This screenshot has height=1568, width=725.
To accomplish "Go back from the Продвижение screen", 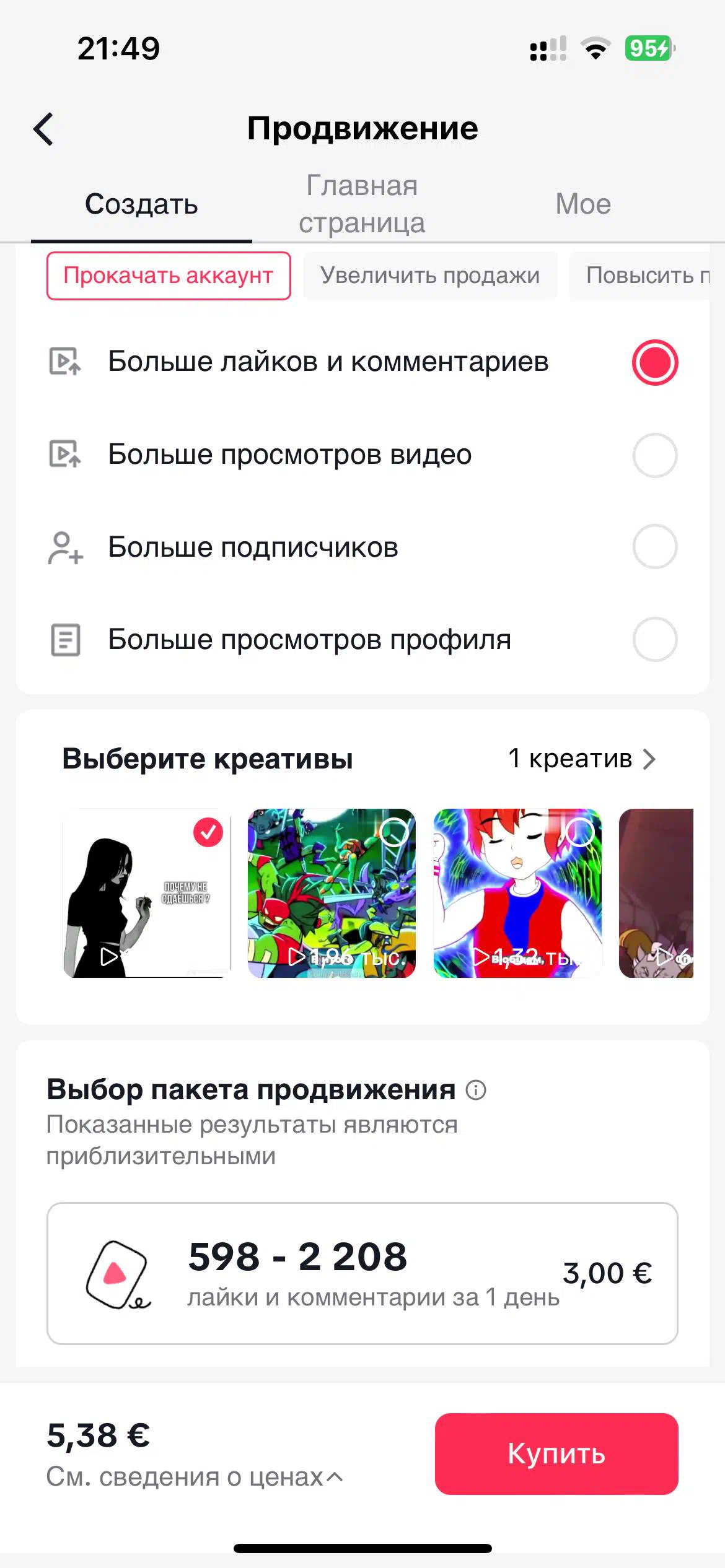I will (43, 129).
